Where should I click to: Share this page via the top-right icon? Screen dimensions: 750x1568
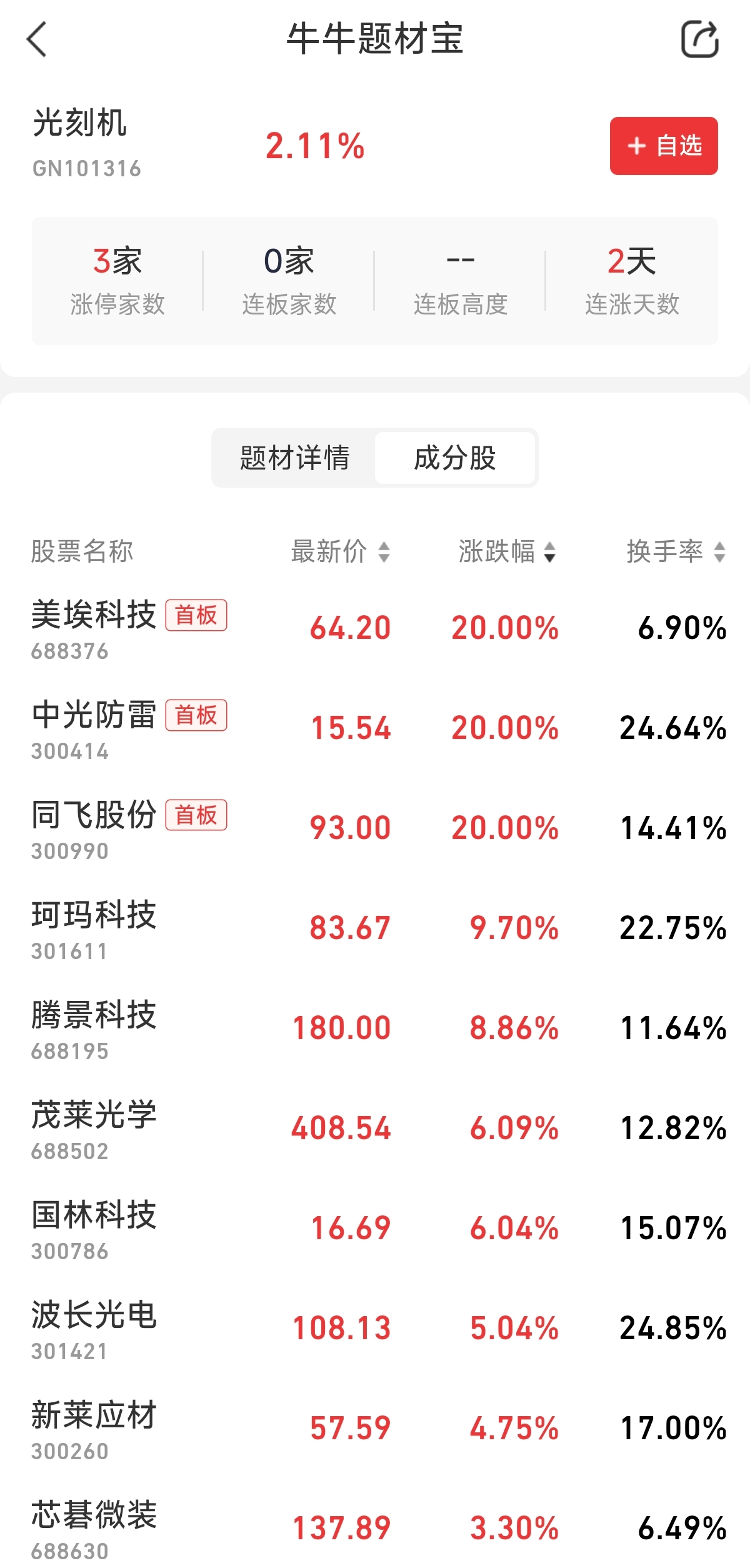click(x=699, y=40)
